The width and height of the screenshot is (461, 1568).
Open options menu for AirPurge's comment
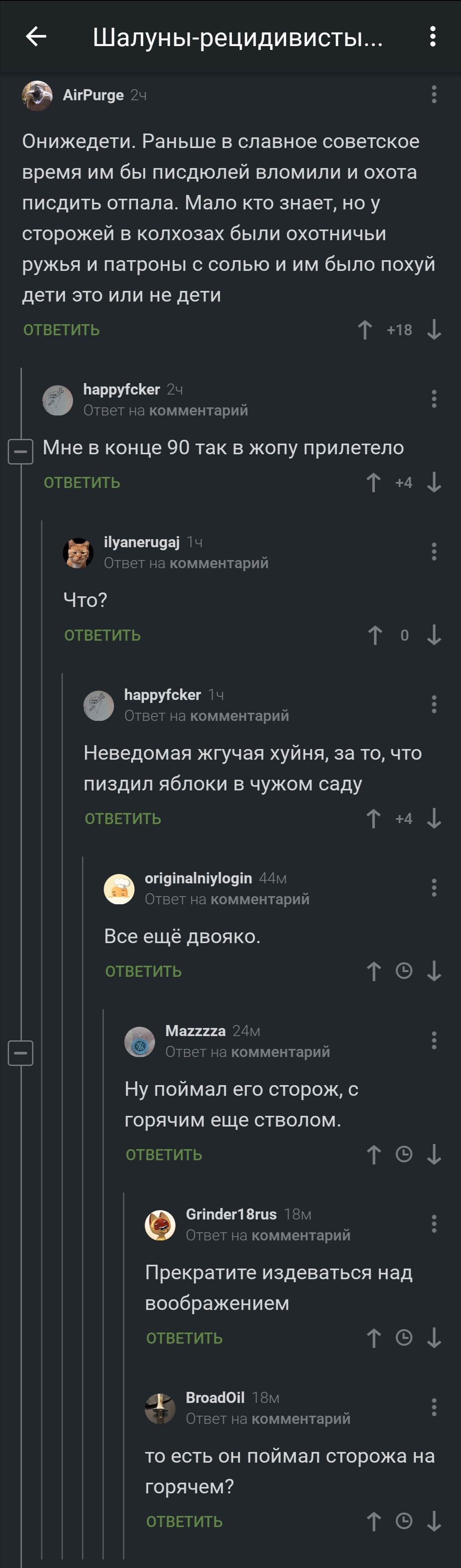(x=434, y=95)
